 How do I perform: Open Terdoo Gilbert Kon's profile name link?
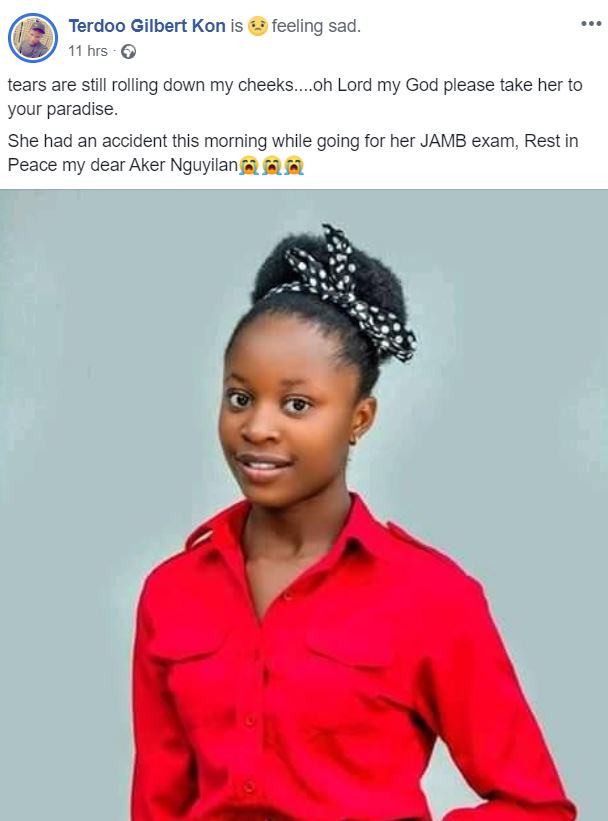point(147,27)
